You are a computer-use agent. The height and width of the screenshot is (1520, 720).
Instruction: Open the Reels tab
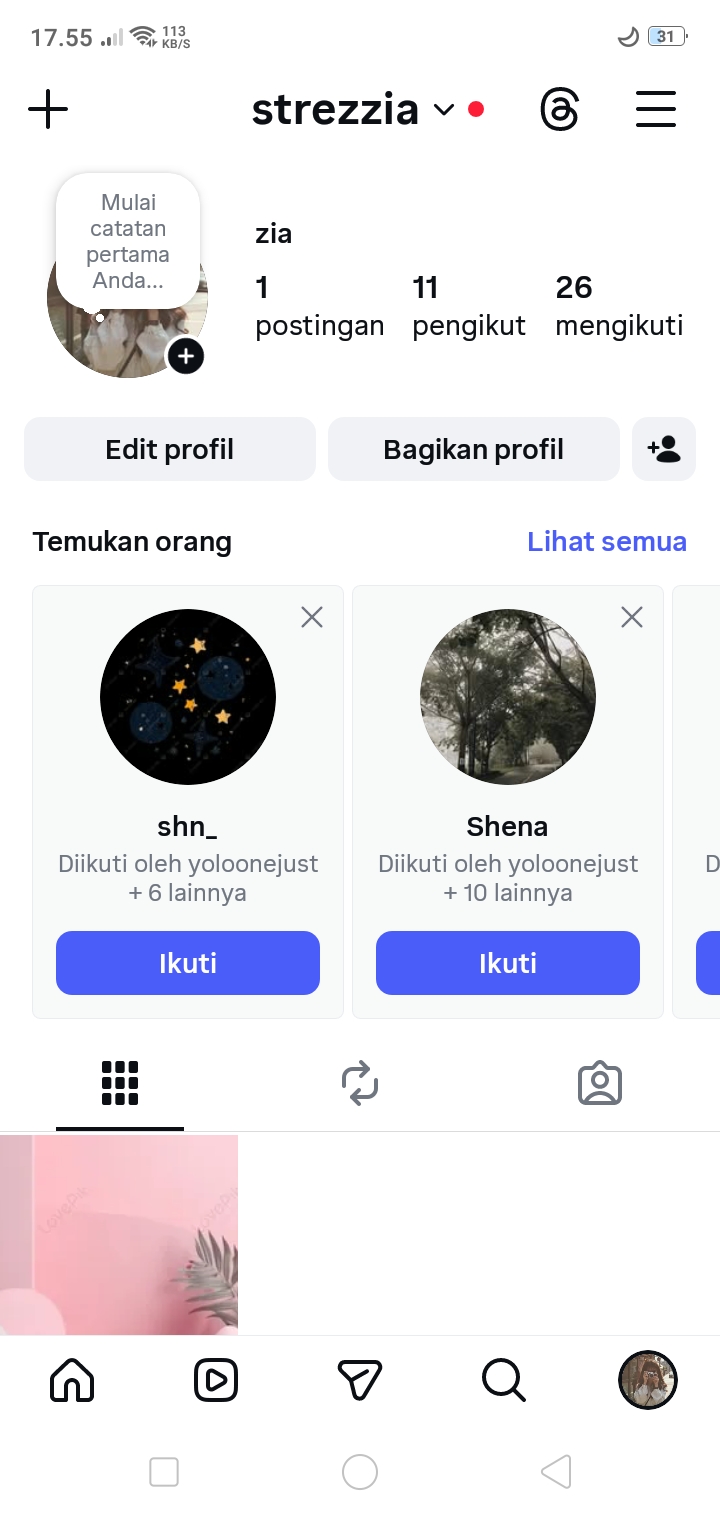point(216,1380)
